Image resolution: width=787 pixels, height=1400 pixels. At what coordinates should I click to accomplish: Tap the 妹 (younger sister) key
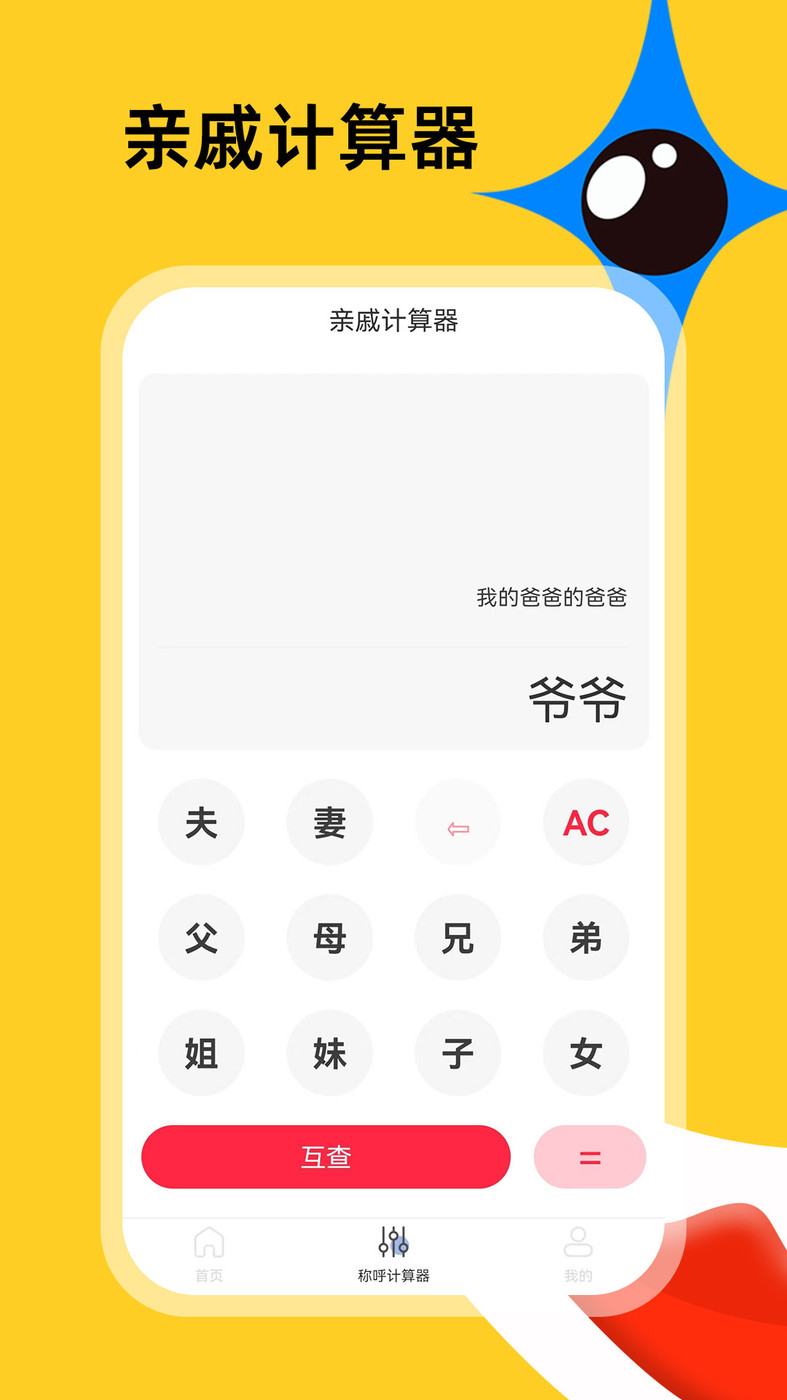pyautogui.click(x=330, y=1052)
